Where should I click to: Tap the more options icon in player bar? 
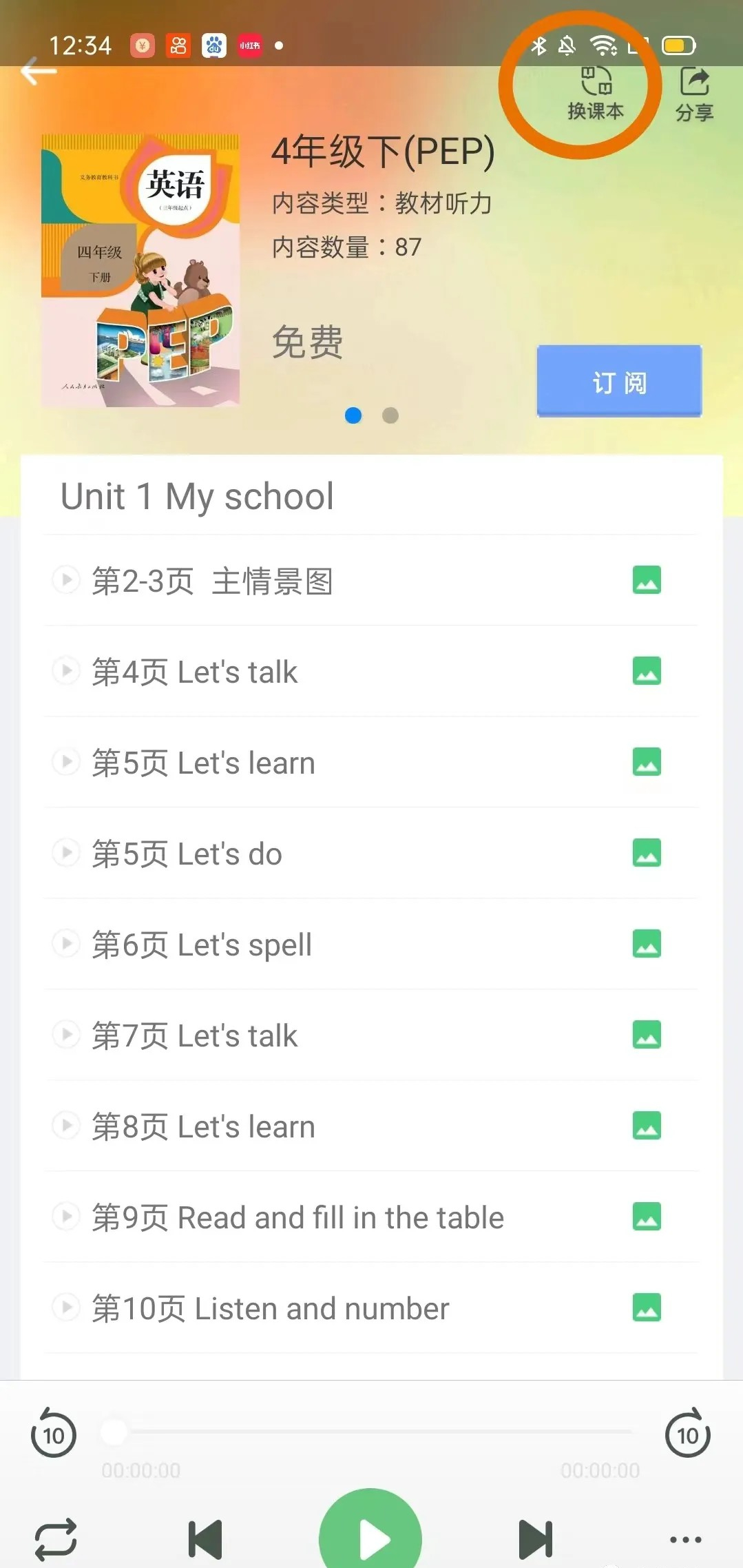click(x=686, y=1538)
